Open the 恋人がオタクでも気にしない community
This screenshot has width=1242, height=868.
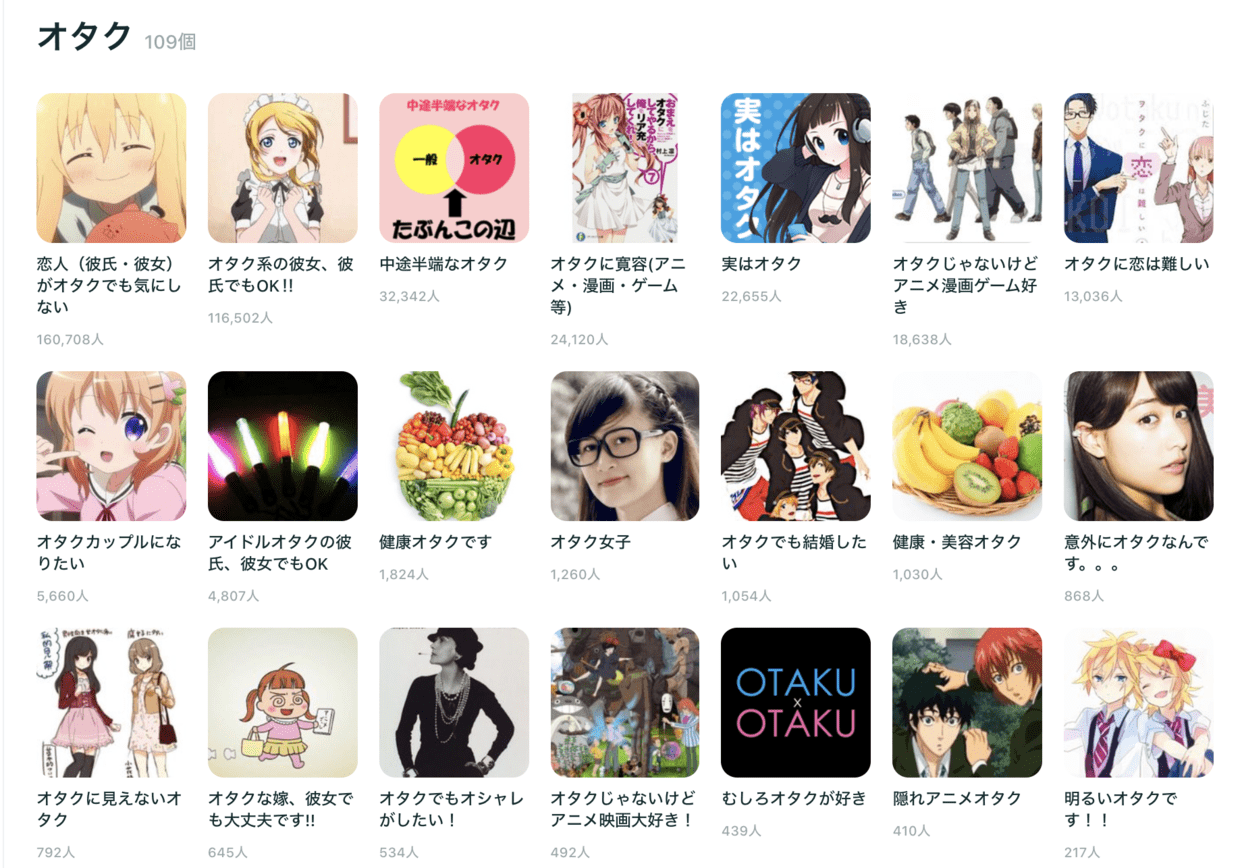[x=111, y=168]
